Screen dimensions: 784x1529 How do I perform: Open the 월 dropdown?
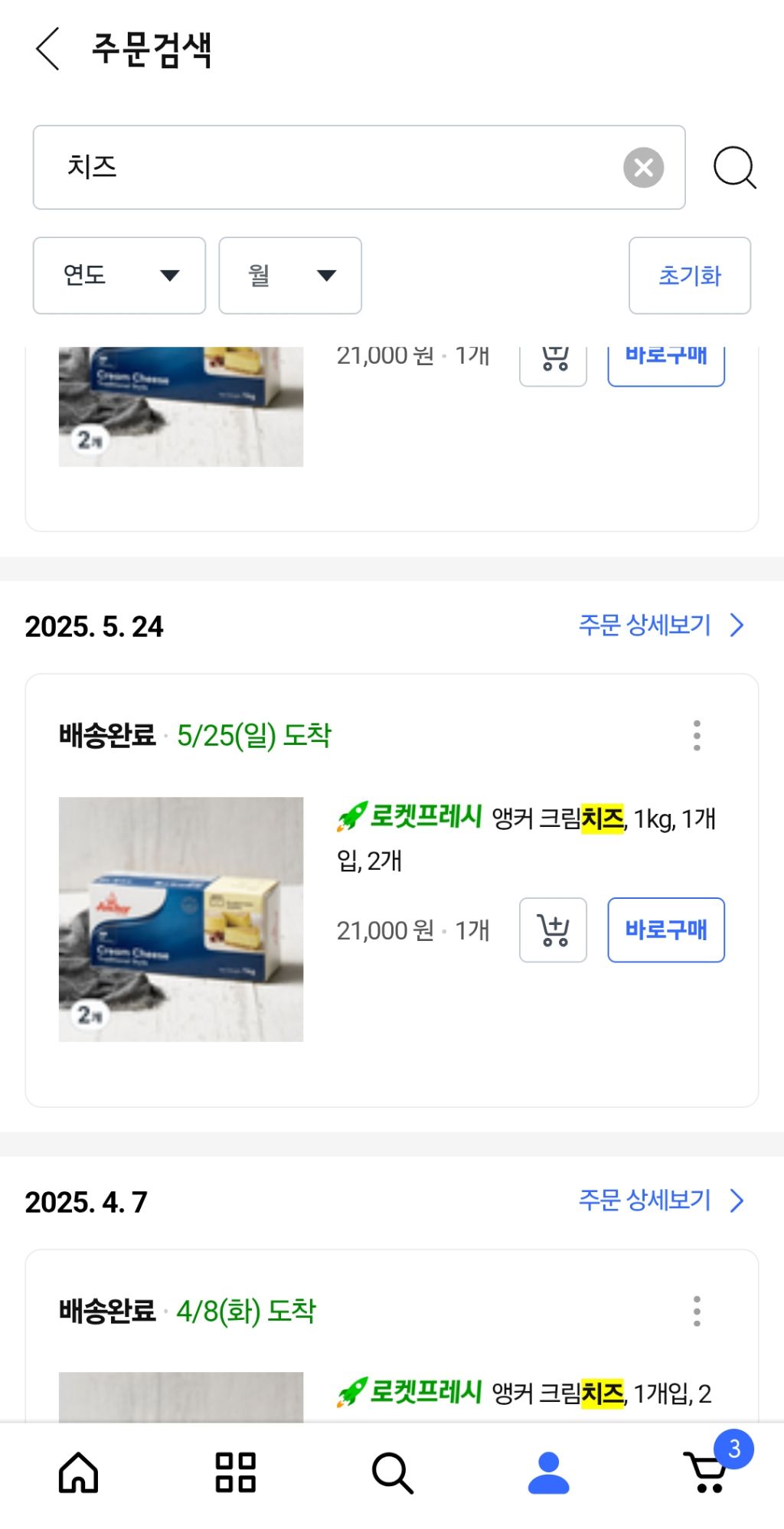290,276
